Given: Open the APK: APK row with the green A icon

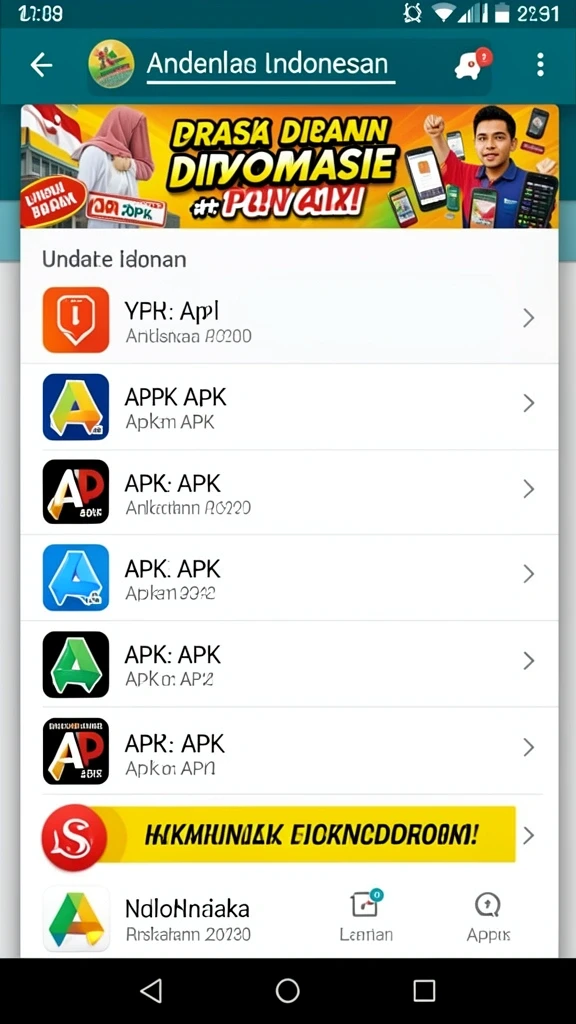Looking at the screenshot, I should (289, 664).
